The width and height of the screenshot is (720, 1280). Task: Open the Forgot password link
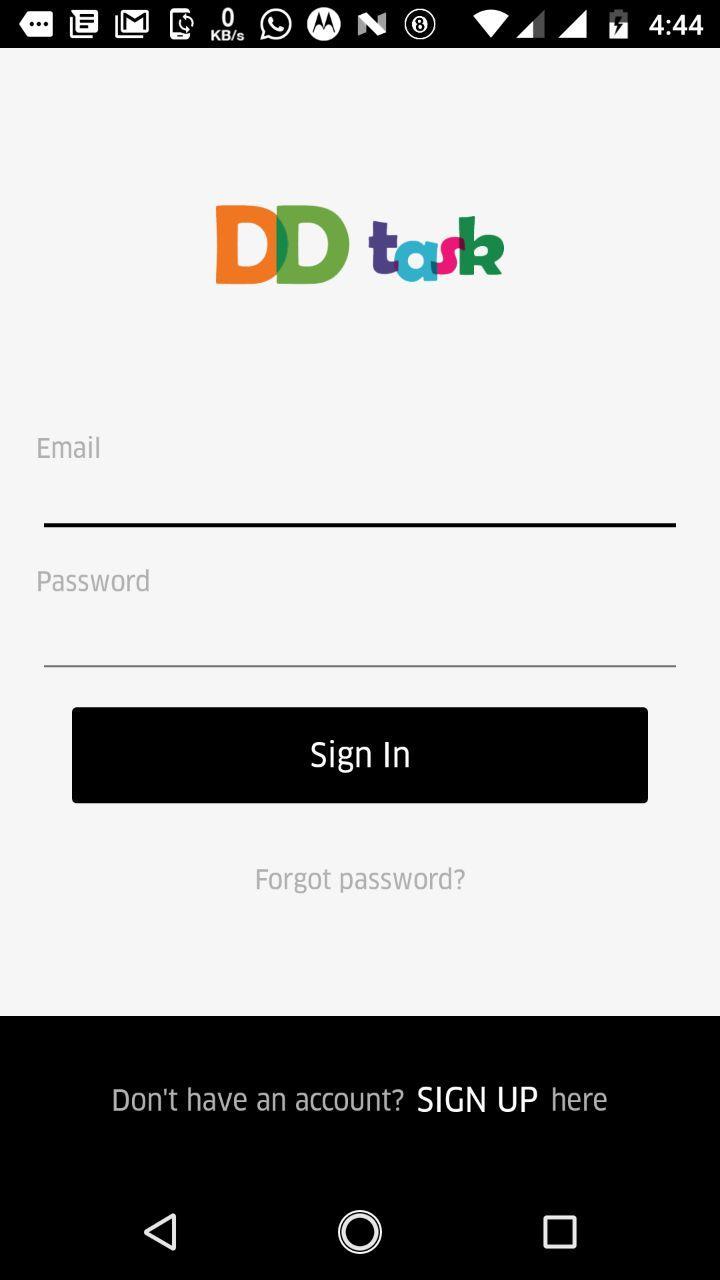point(360,878)
